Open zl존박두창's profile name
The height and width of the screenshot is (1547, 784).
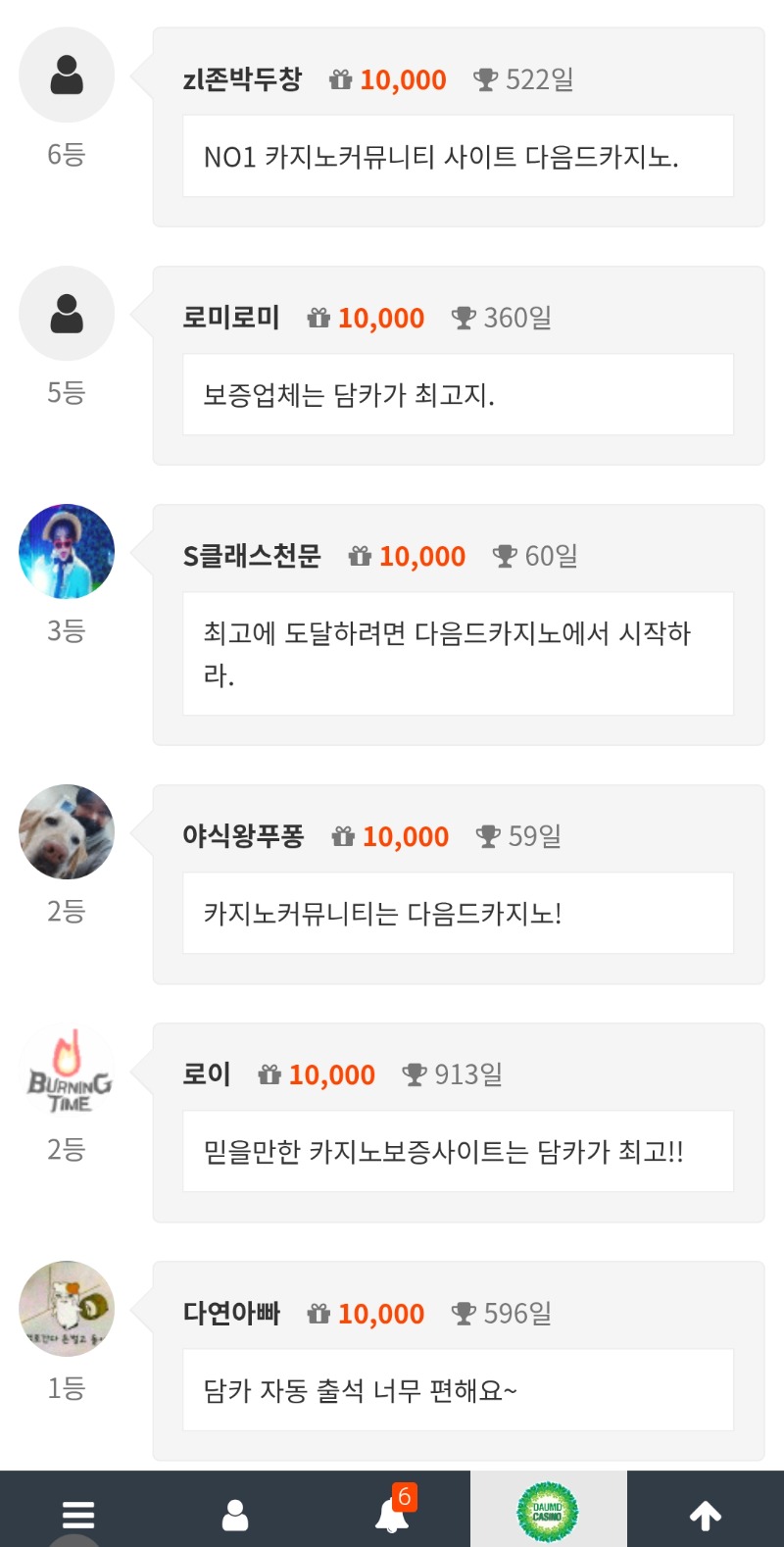coord(242,79)
